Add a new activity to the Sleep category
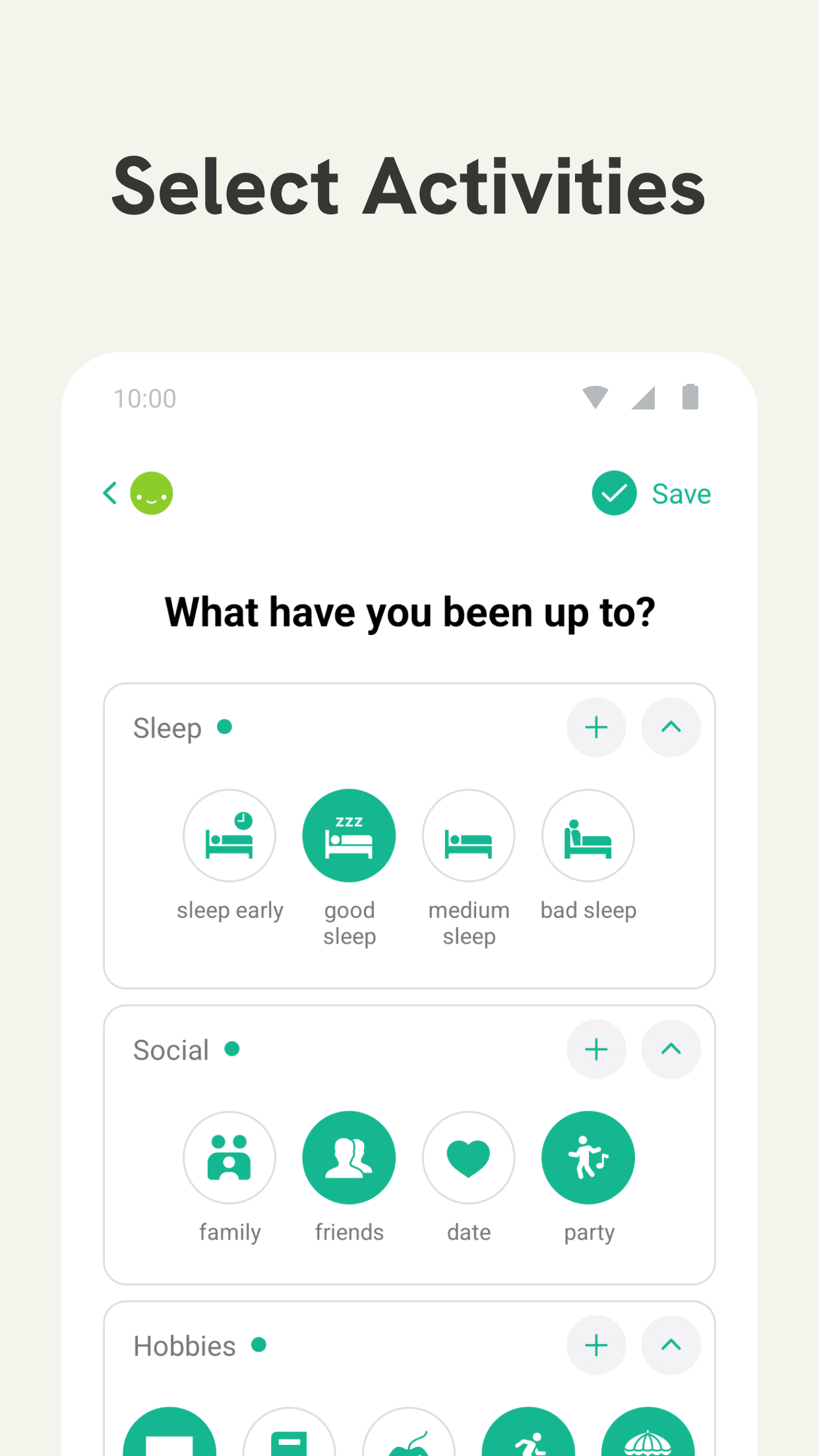This screenshot has width=819, height=1456. coord(596,727)
